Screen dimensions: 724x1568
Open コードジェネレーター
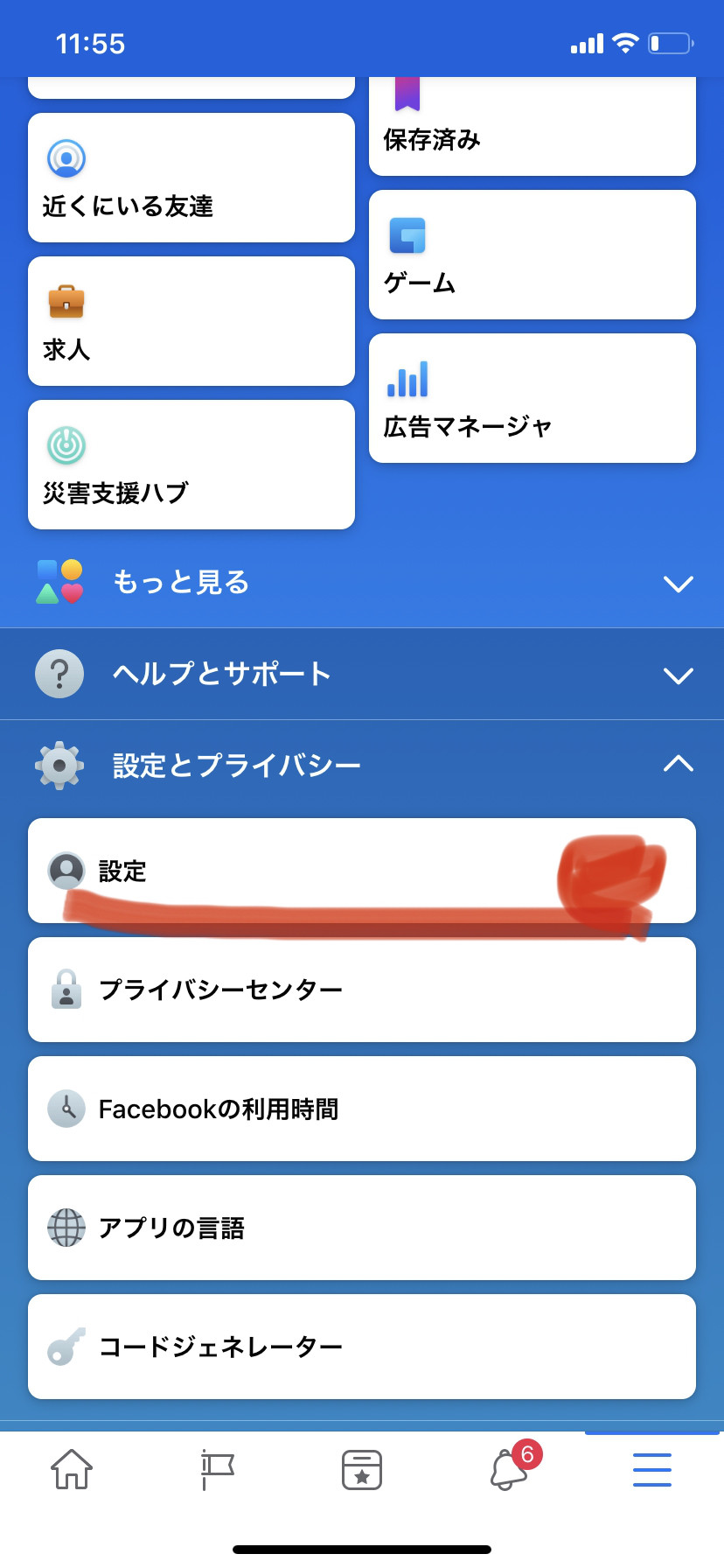click(x=362, y=1347)
